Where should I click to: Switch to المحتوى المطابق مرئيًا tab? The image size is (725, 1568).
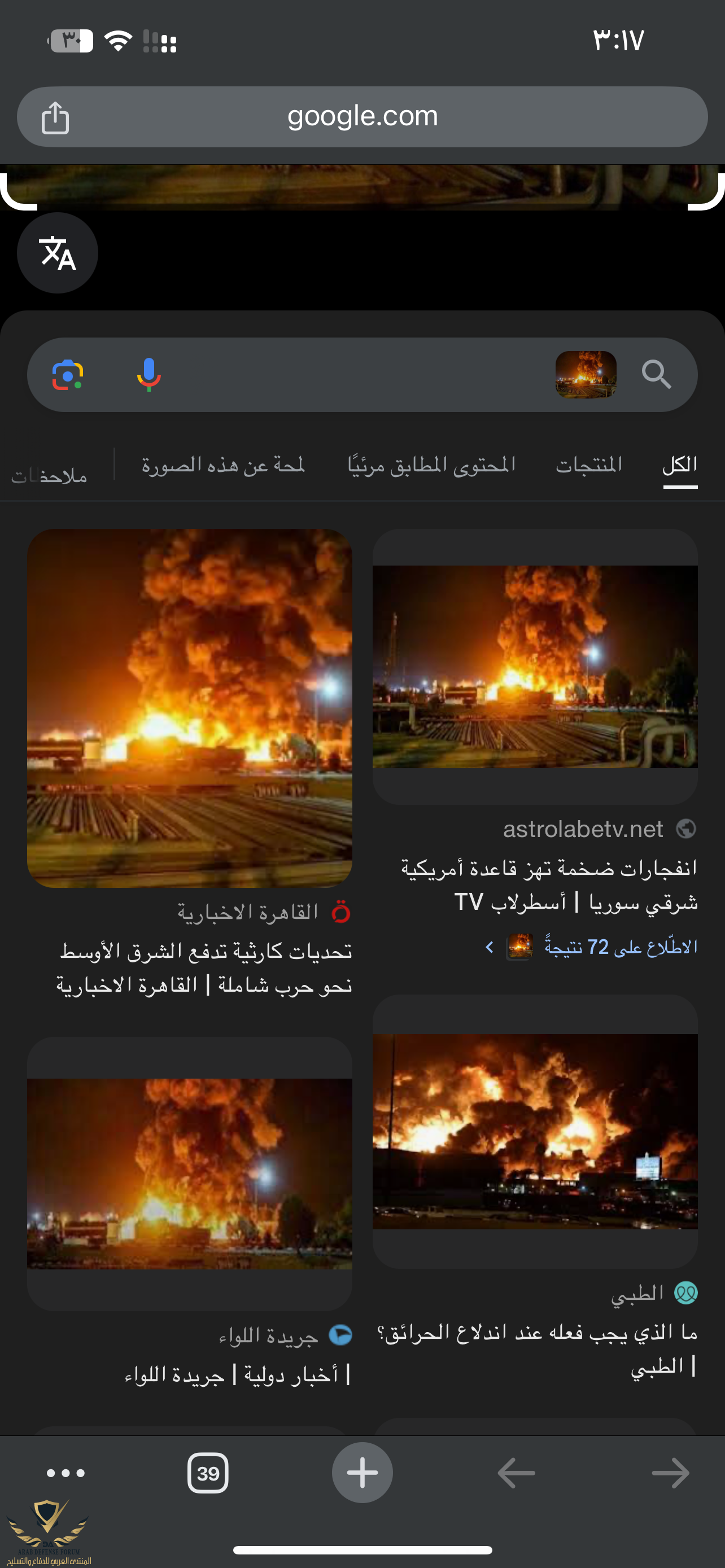(431, 465)
